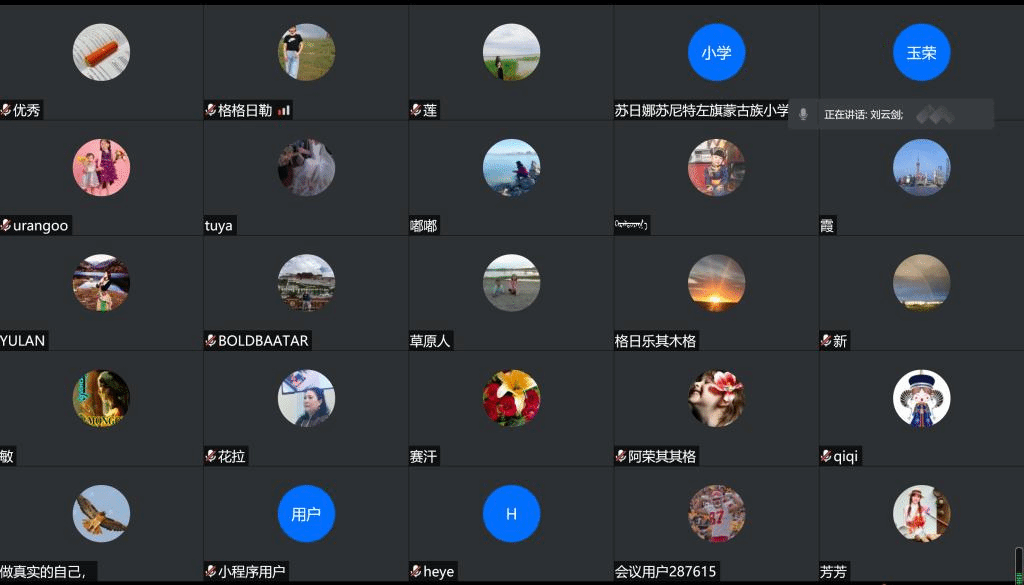This screenshot has width=1024, height=585.
Task: Tap qiqi's participant tile
Action: (x=921, y=408)
